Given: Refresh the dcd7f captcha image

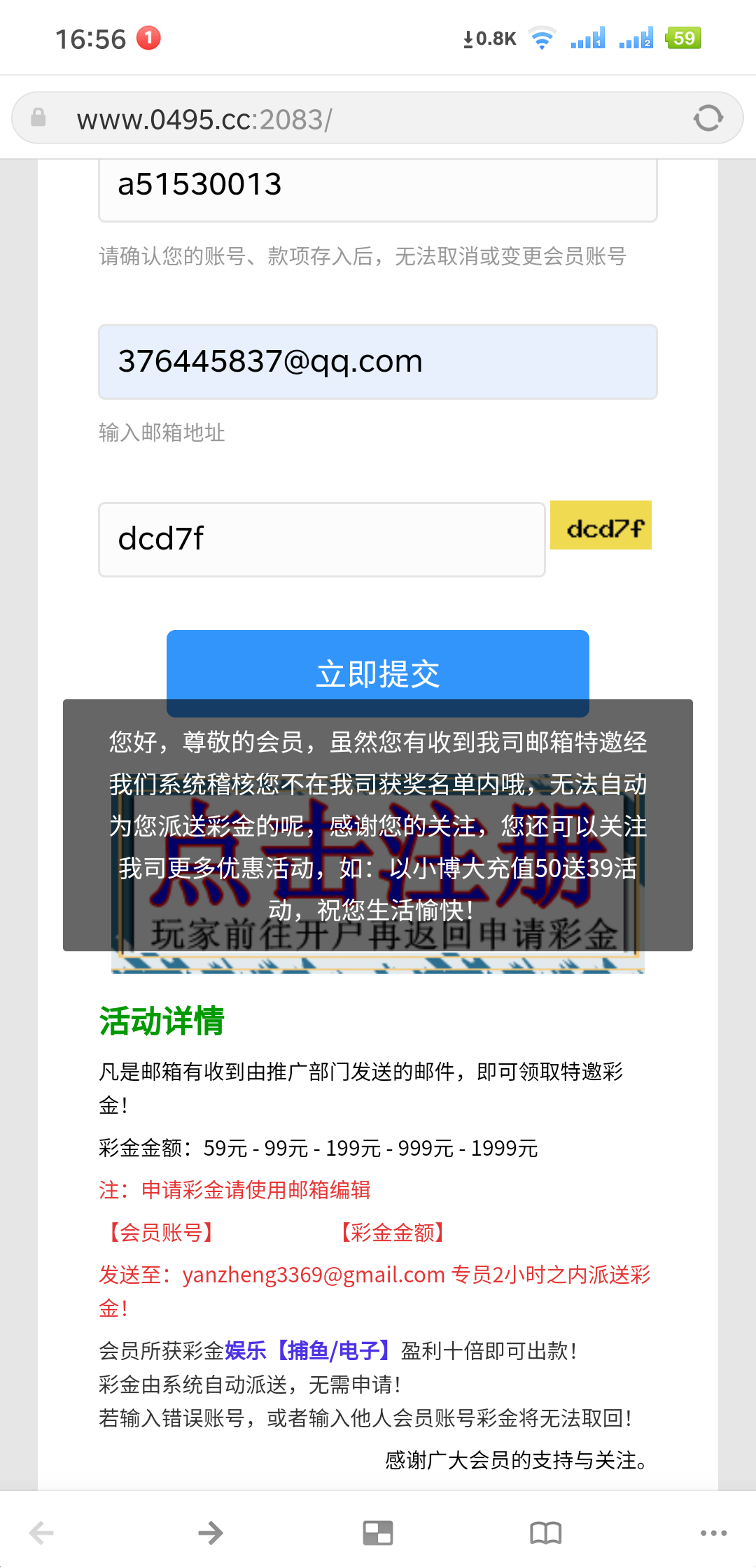Looking at the screenshot, I should tap(601, 526).
